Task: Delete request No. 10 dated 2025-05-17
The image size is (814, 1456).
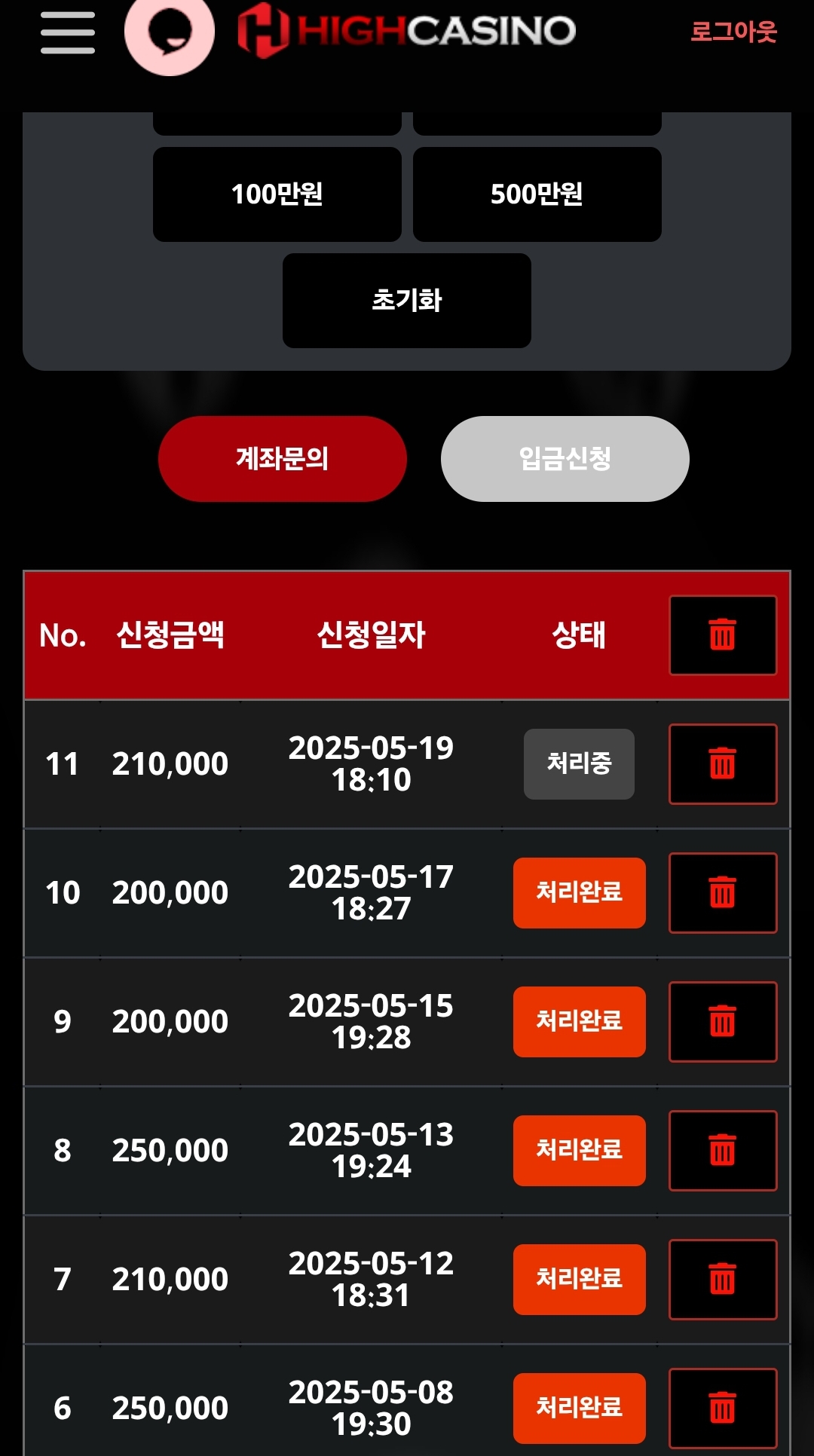Action: [x=722, y=893]
